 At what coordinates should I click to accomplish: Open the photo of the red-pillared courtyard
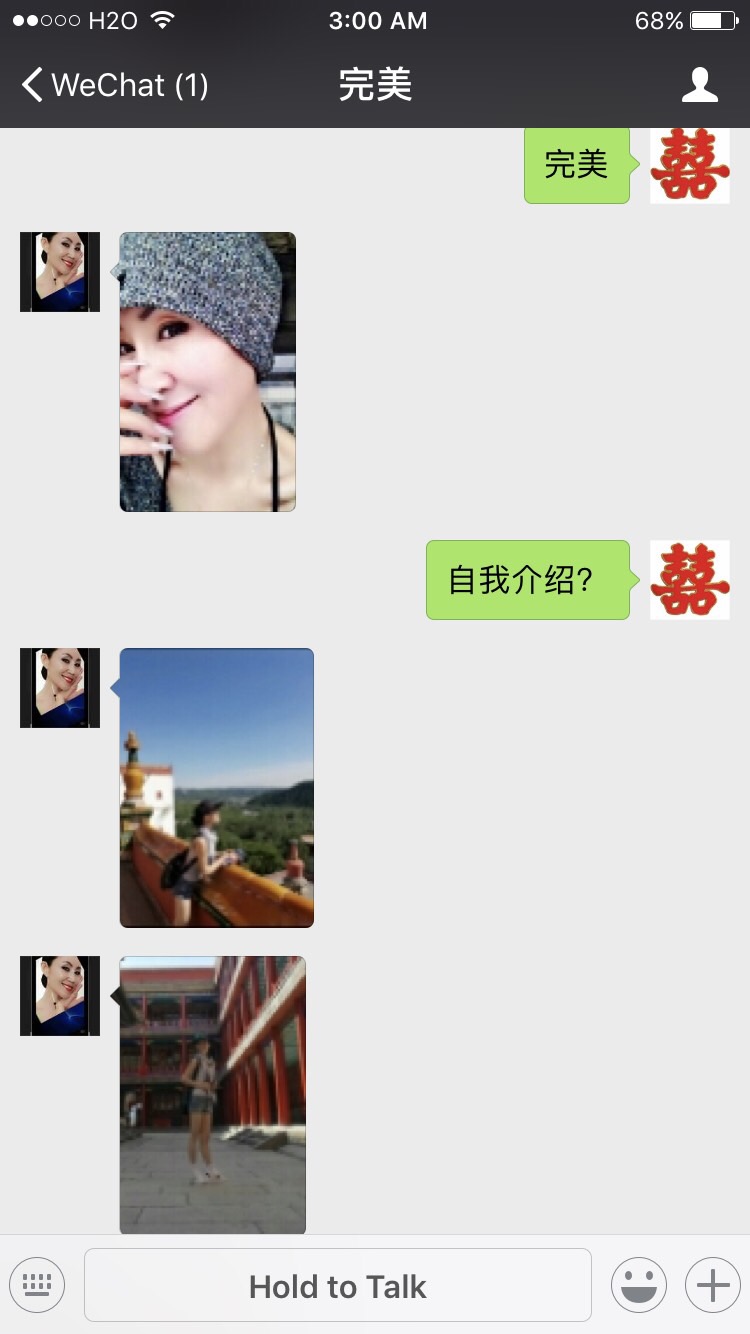213,1095
